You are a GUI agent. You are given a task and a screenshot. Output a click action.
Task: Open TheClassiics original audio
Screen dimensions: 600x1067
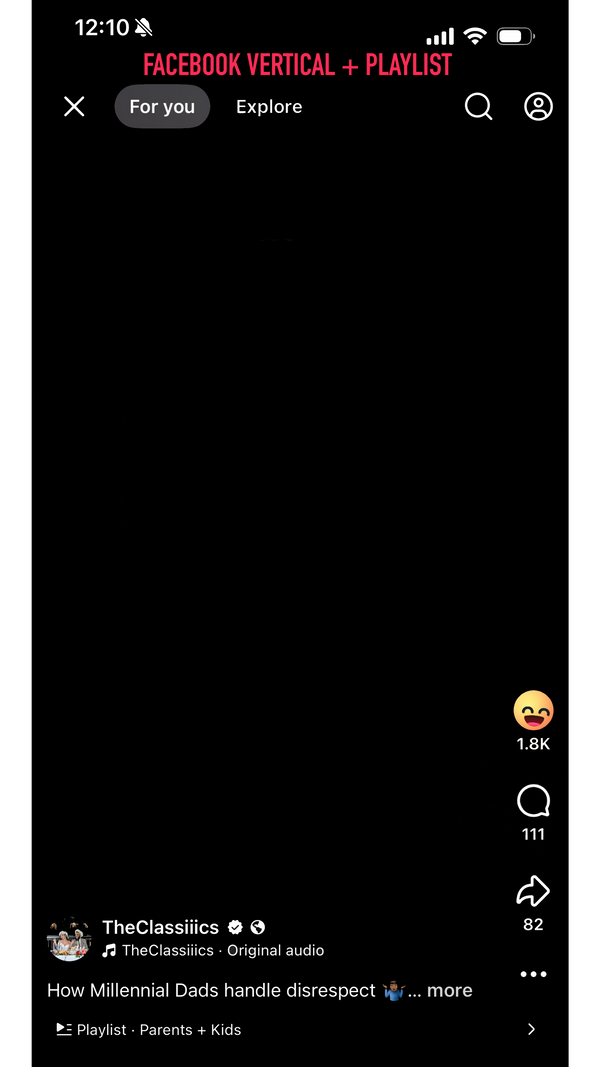[222, 950]
